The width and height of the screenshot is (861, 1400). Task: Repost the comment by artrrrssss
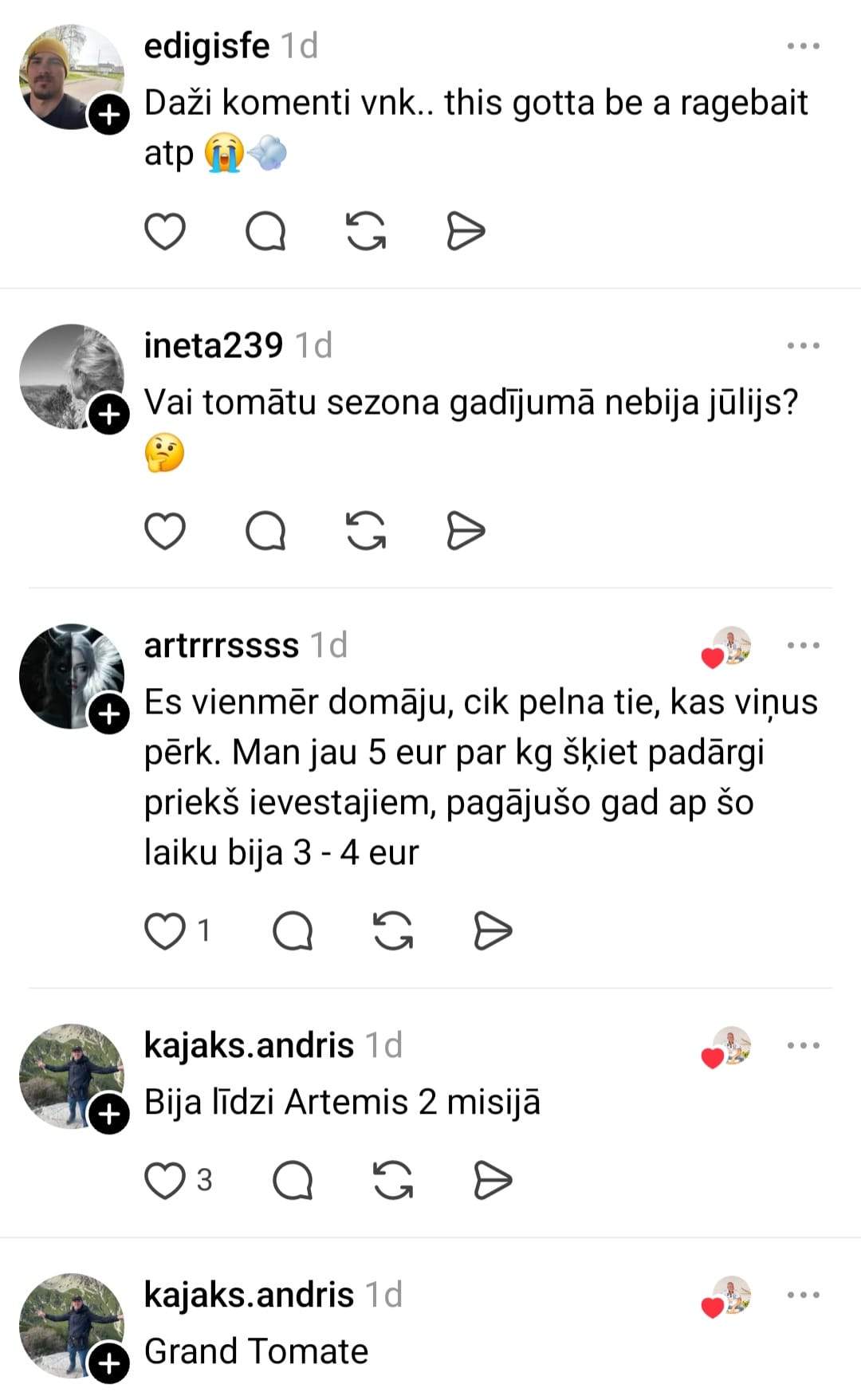tap(393, 931)
